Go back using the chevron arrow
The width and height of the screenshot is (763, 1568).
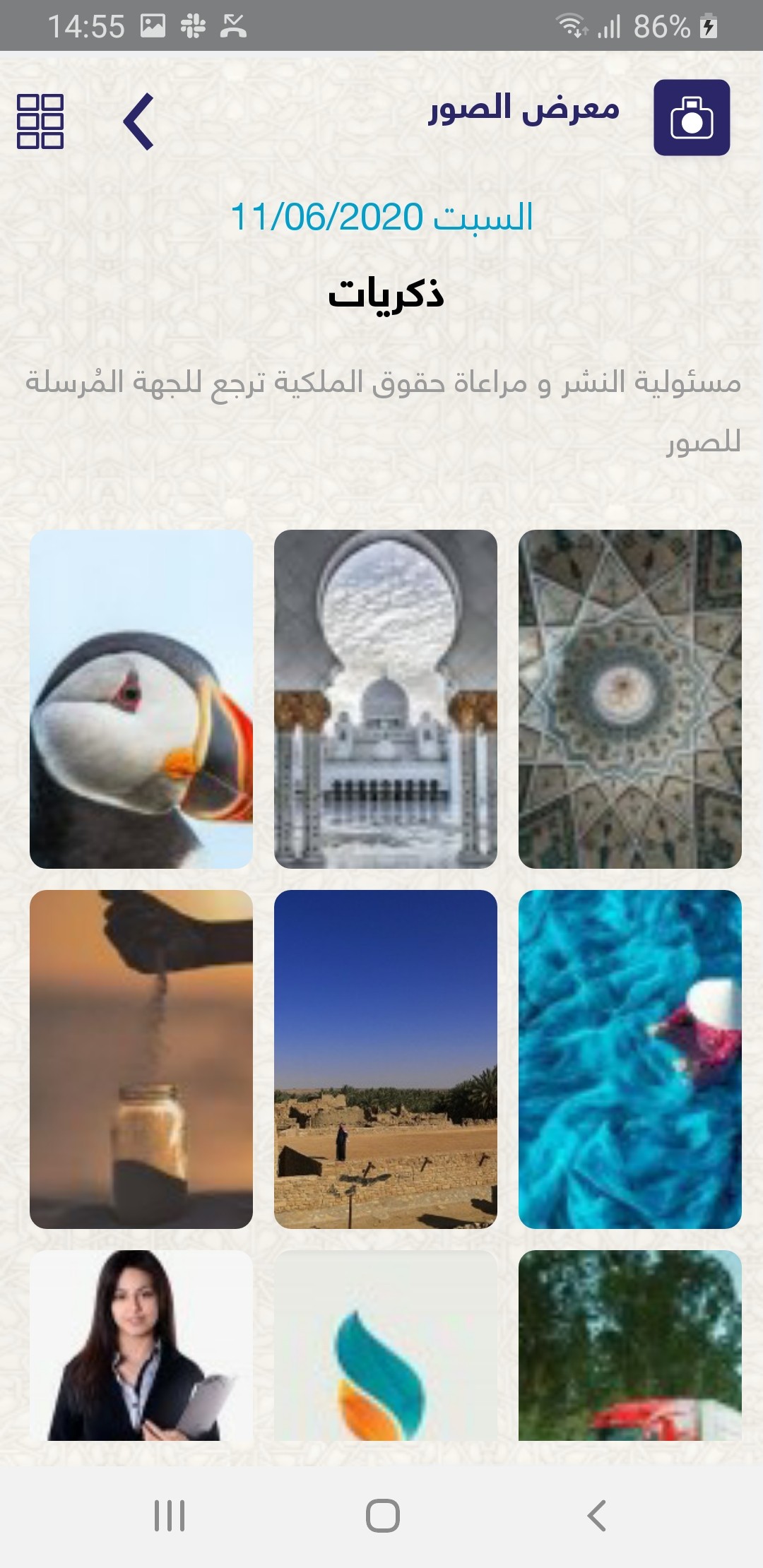[138, 121]
